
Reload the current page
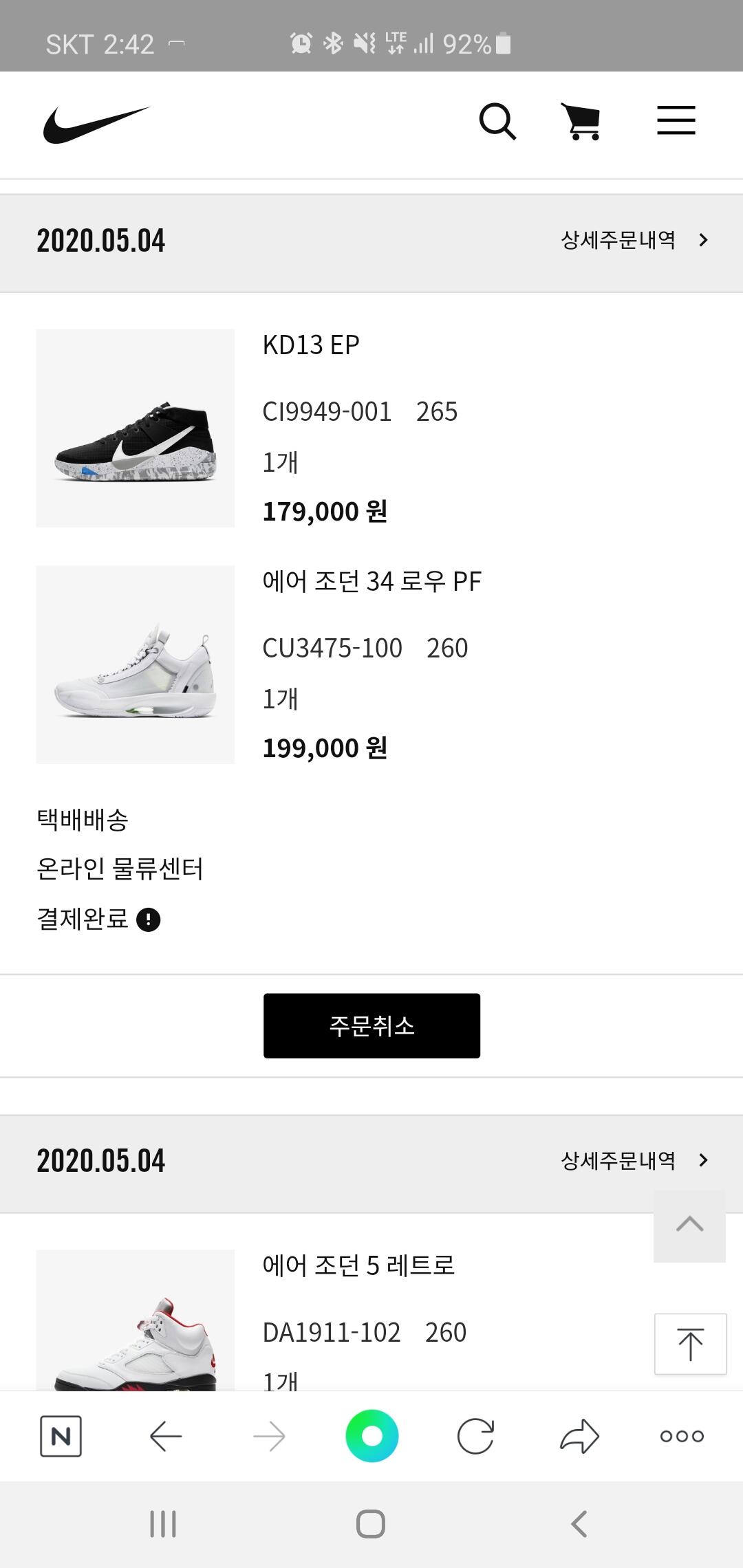[x=475, y=1436]
